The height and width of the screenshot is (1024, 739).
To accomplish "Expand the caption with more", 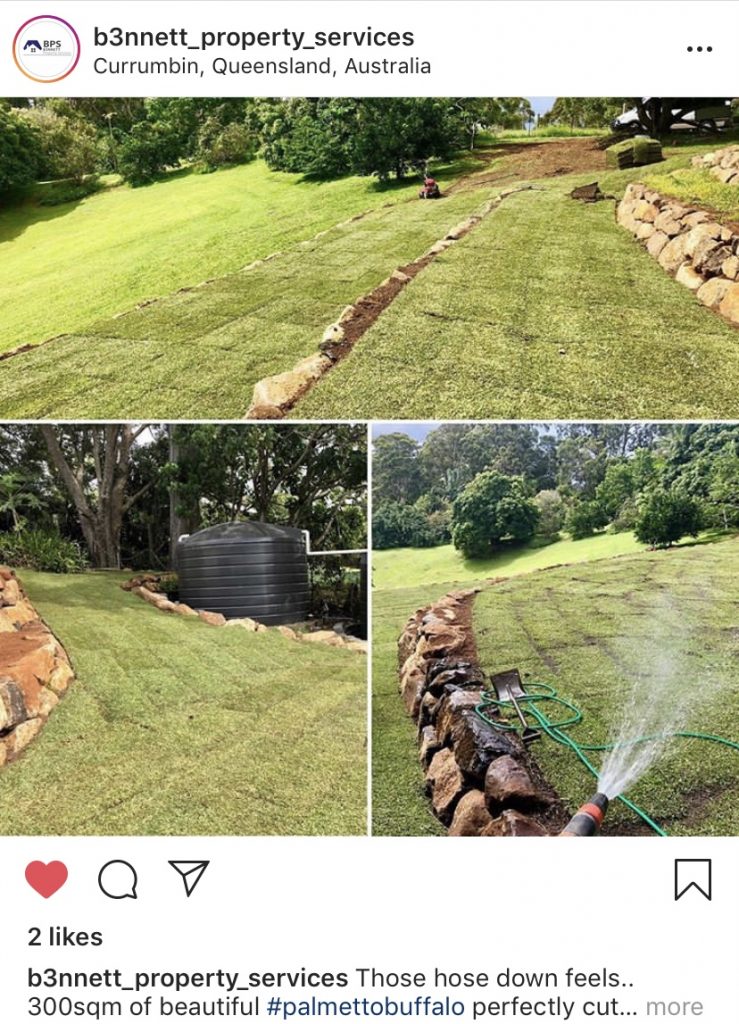I will pyautogui.click(x=674, y=1006).
